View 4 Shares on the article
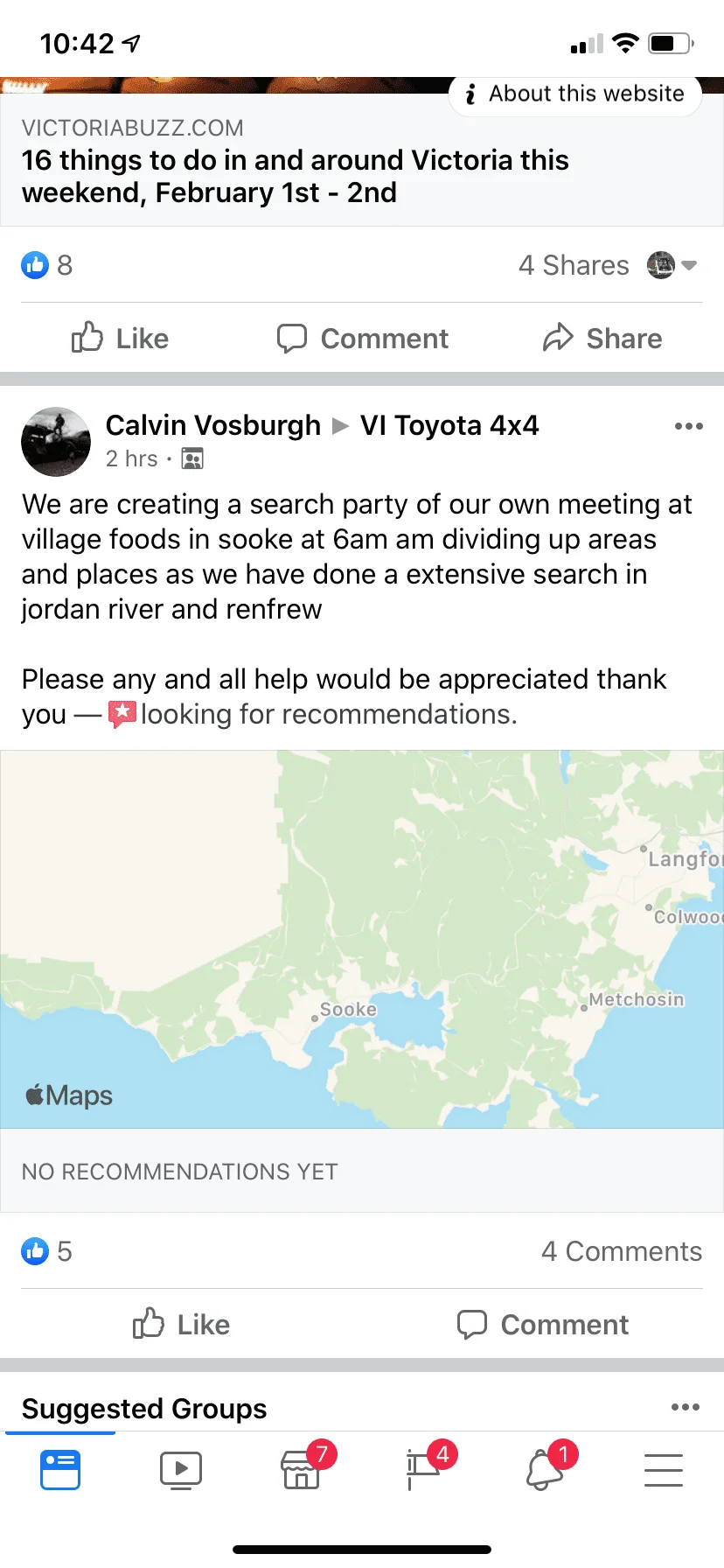Image resolution: width=724 pixels, height=1568 pixels. pyautogui.click(x=573, y=265)
